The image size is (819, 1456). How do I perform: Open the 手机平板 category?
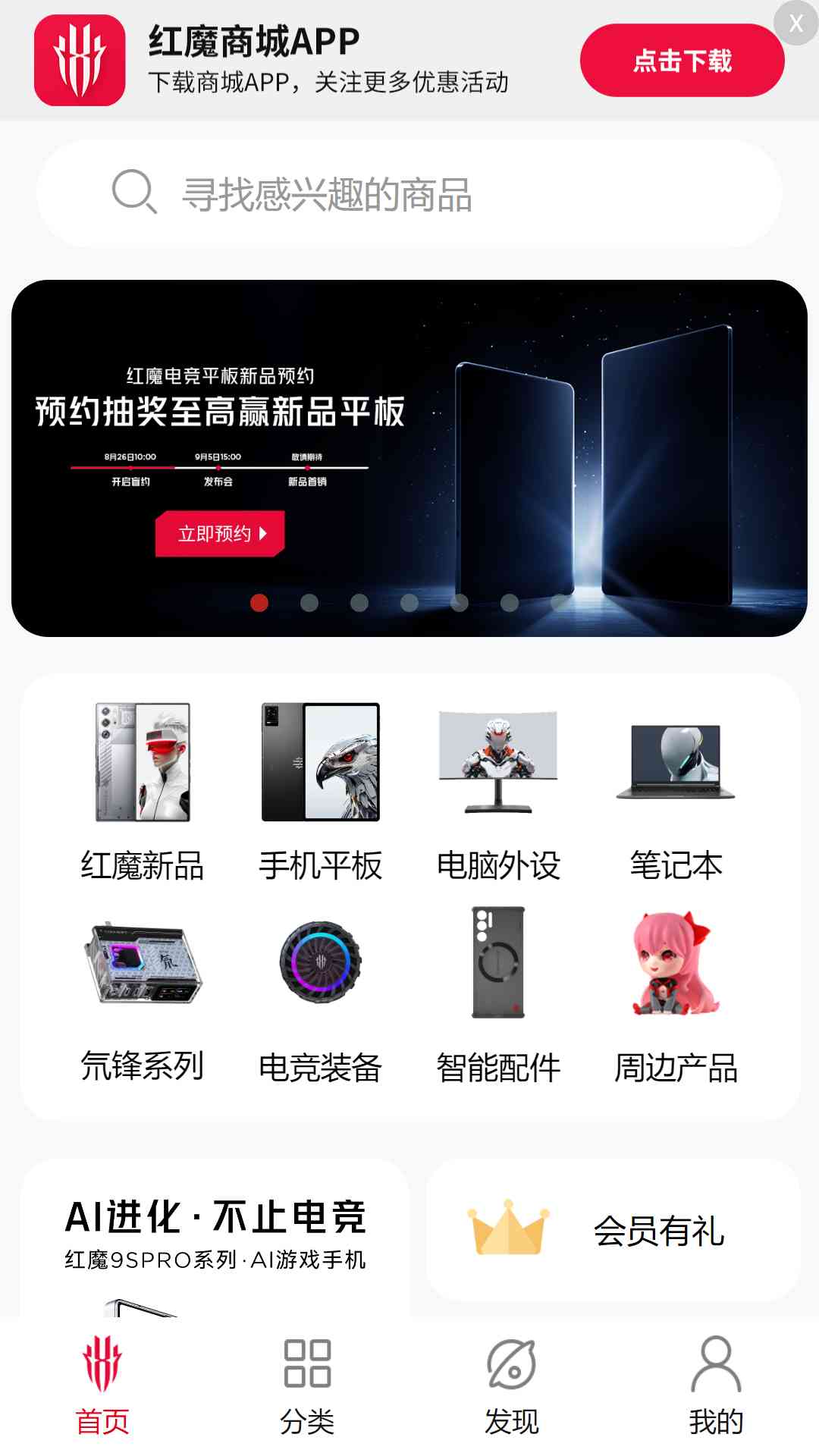[x=320, y=792]
